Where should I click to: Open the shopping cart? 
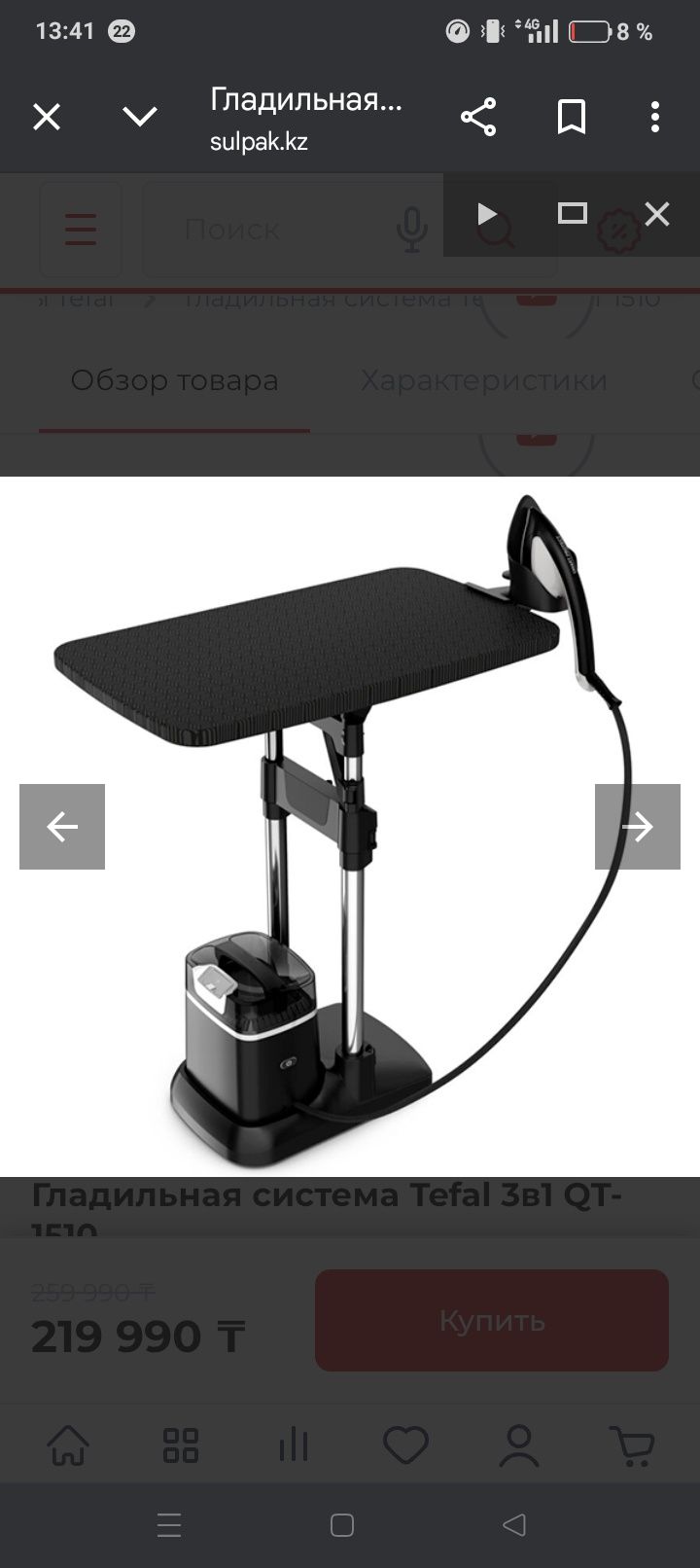[x=631, y=1445]
